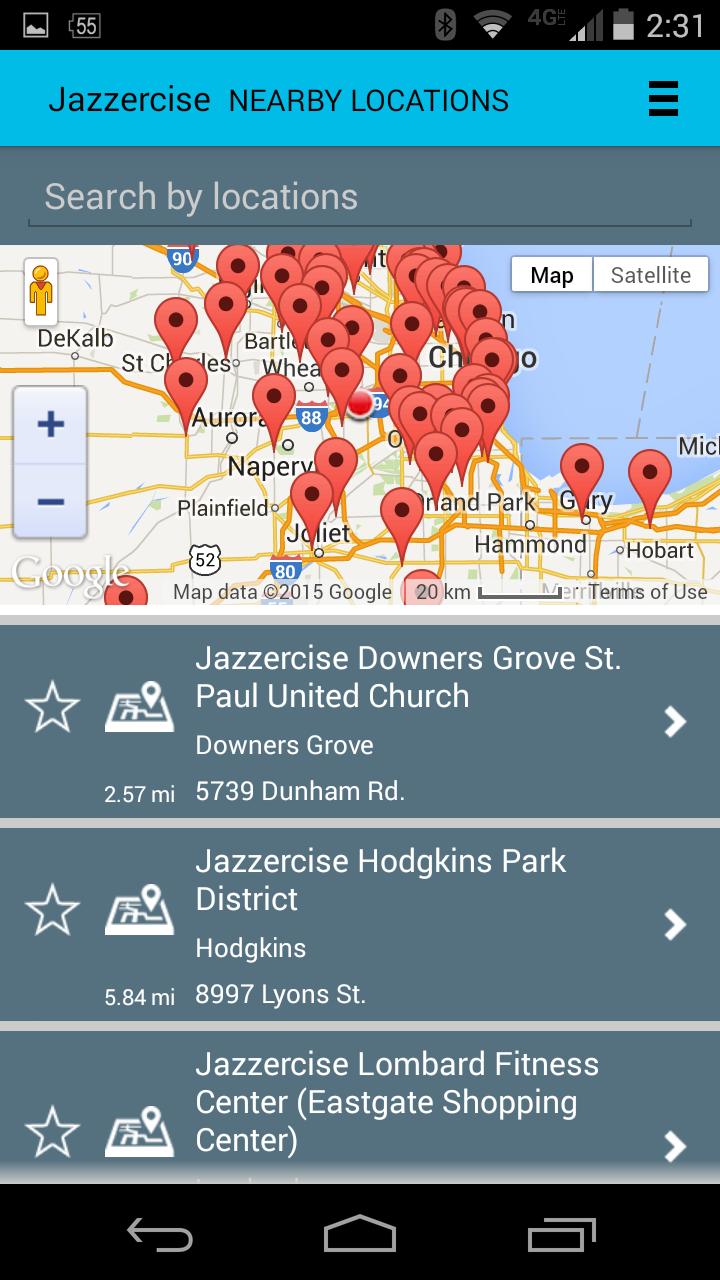Open Jazzercise Downers Grove St. Paul United Church details
The height and width of the screenshot is (1280, 720).
[x=676, y=721]
